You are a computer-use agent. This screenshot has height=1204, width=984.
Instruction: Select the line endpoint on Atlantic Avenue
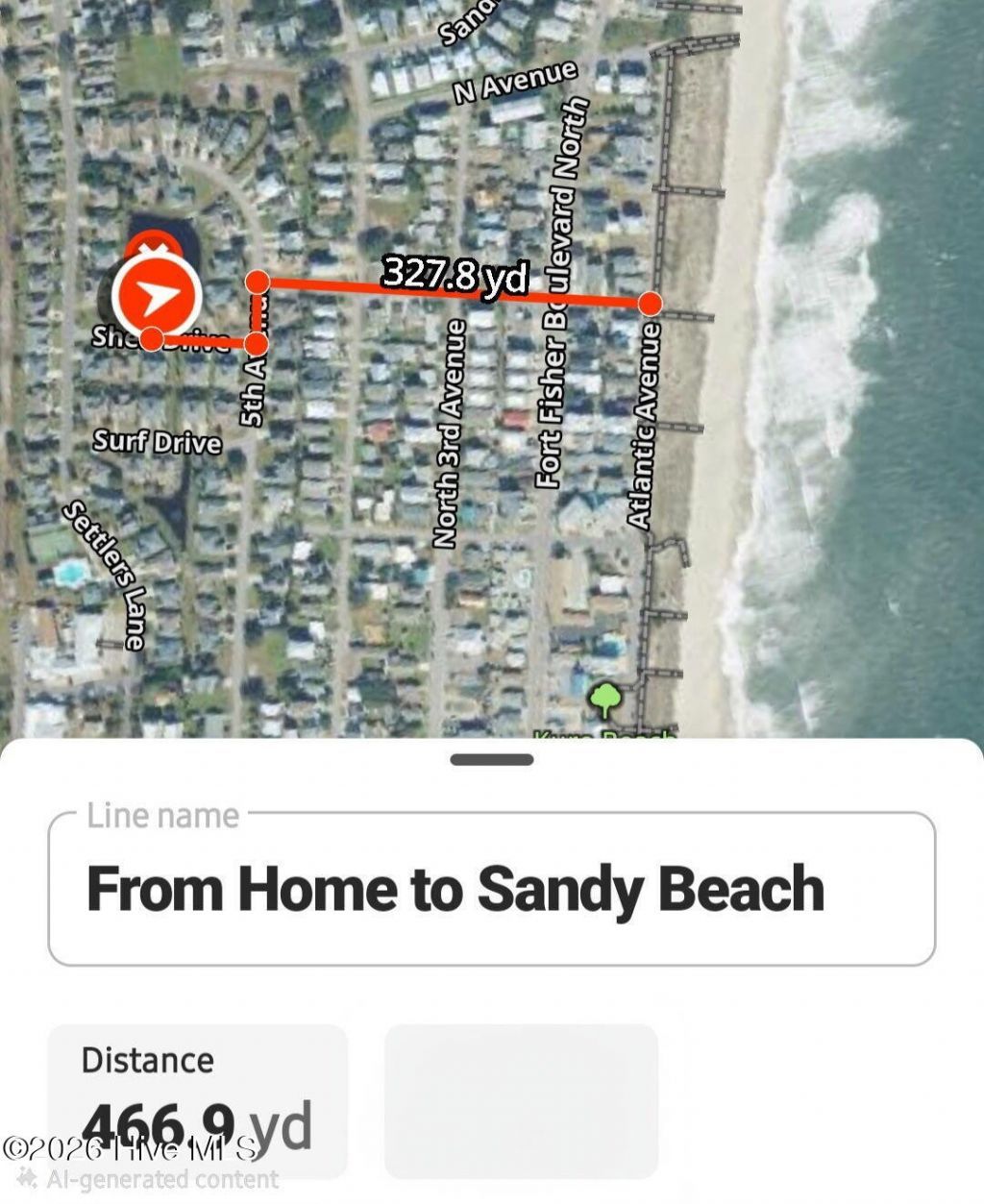[651, 304]
